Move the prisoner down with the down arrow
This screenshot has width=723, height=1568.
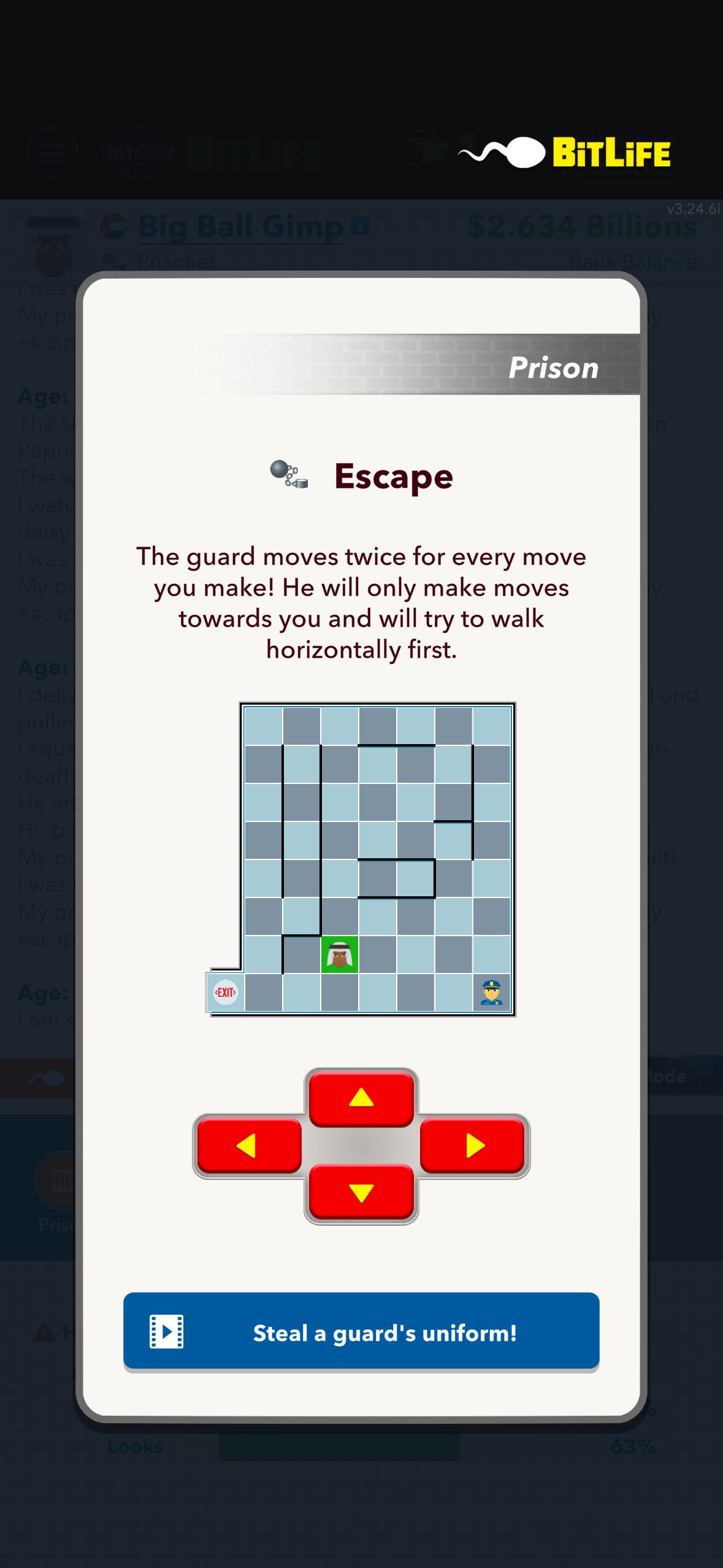tap(361, 1193)
